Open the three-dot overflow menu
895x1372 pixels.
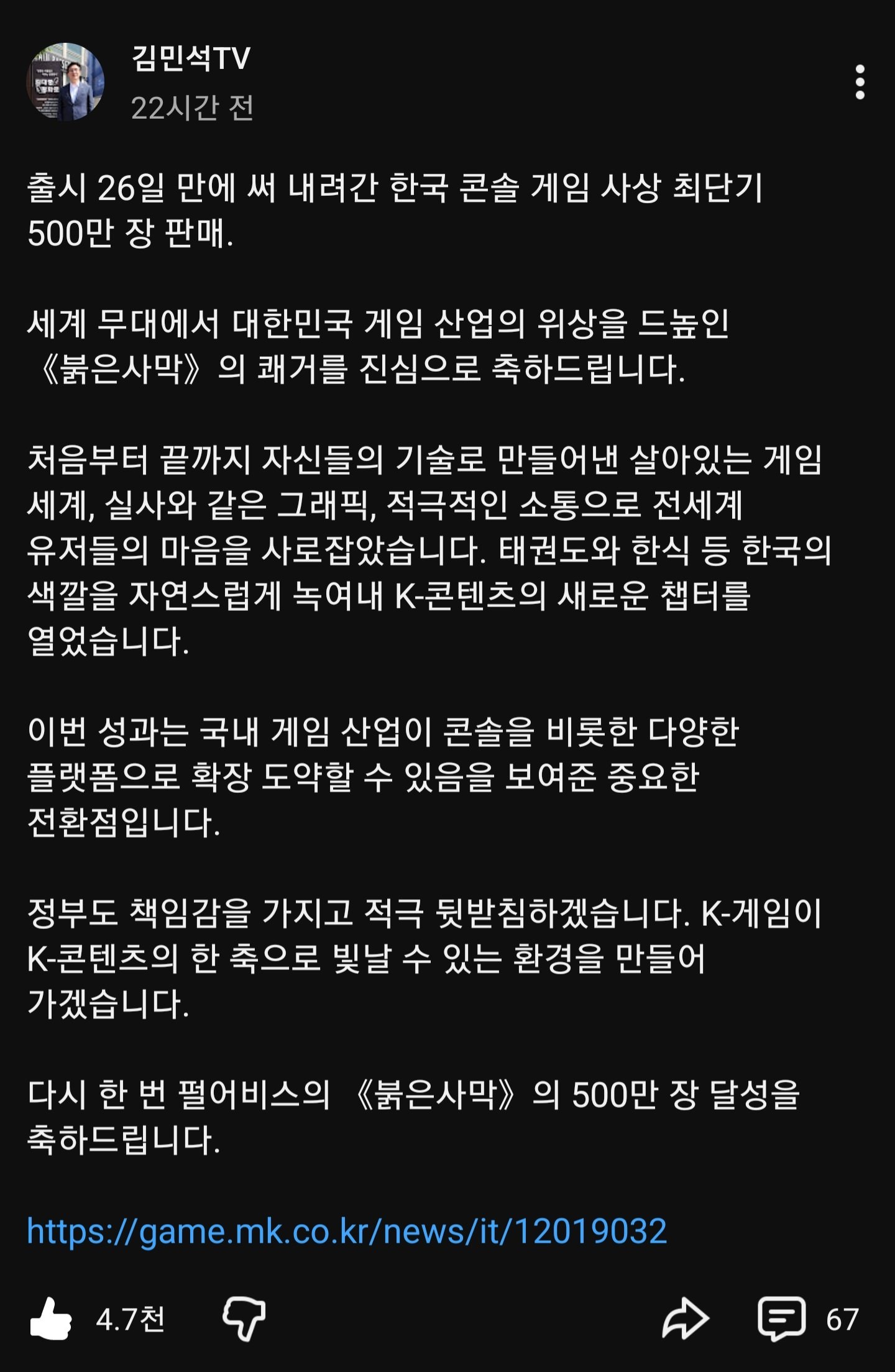click(860, 82)
